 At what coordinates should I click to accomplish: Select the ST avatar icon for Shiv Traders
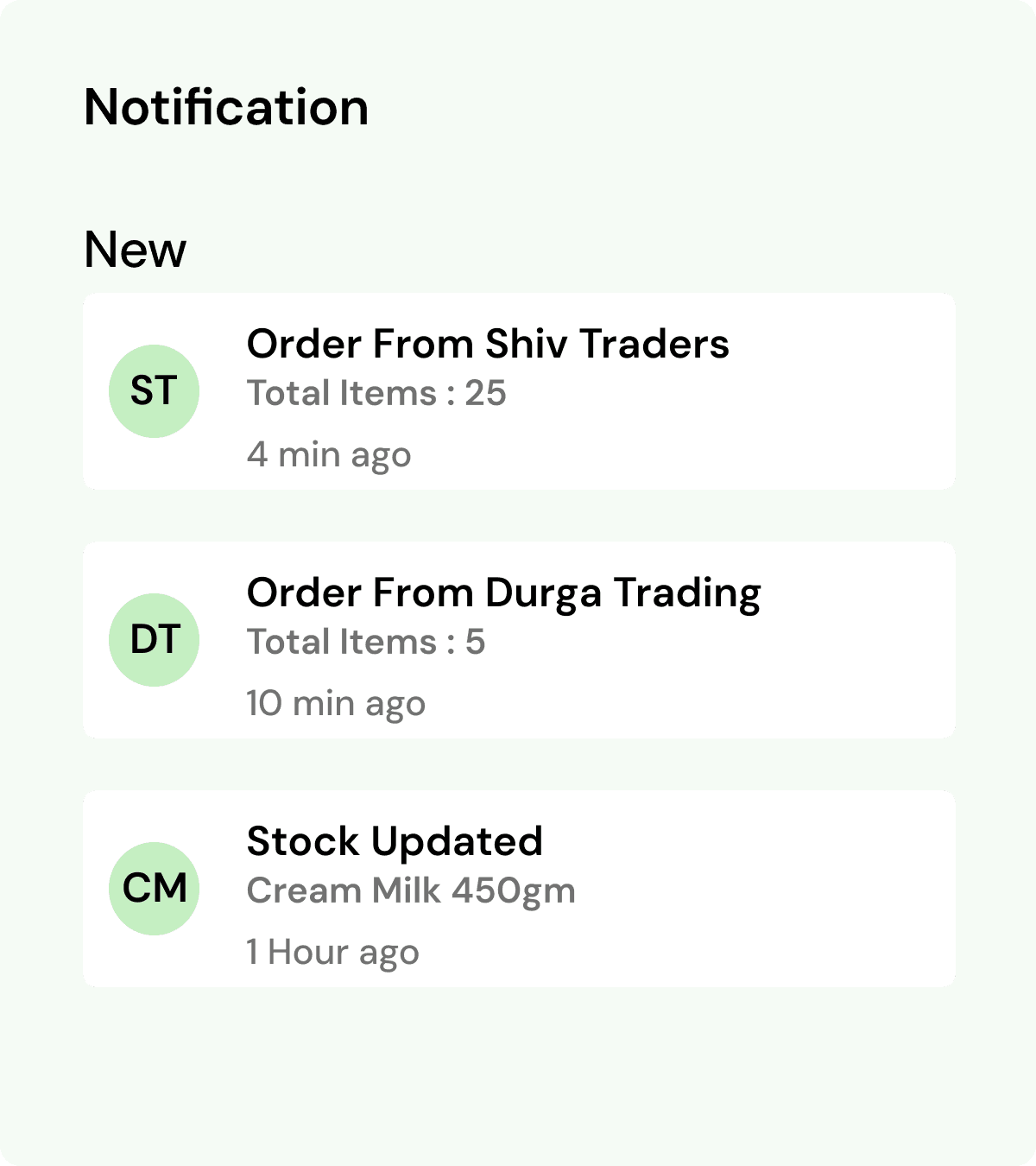[x=154, y=390]
